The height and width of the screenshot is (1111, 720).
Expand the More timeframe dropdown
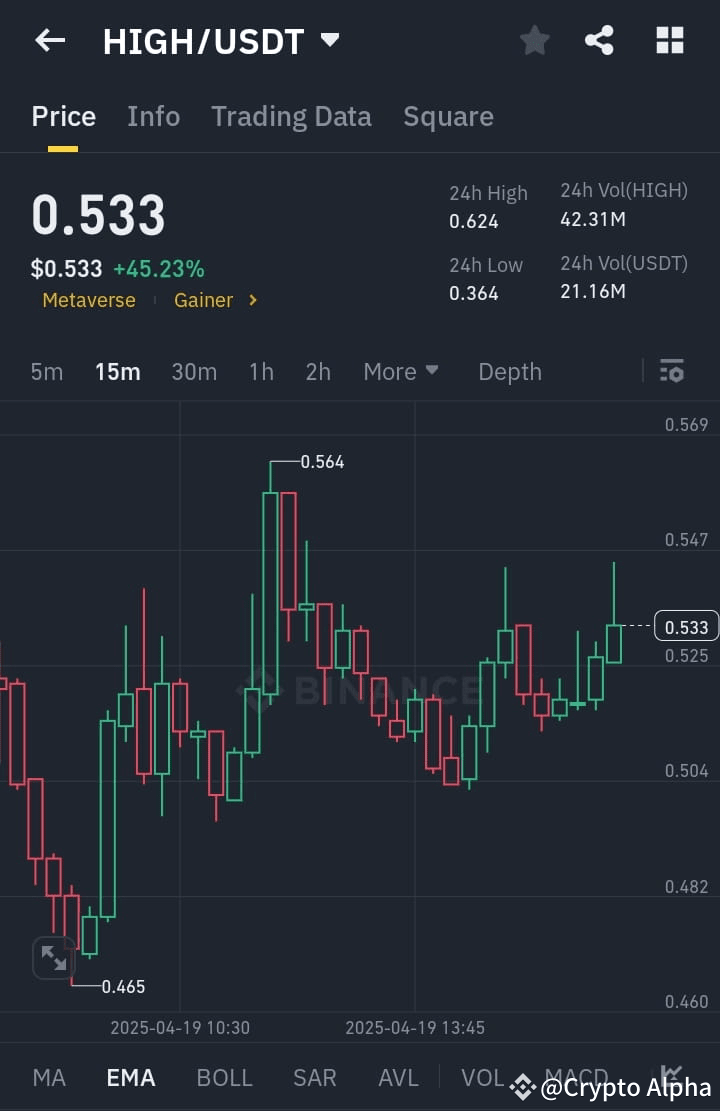point(400,371)
